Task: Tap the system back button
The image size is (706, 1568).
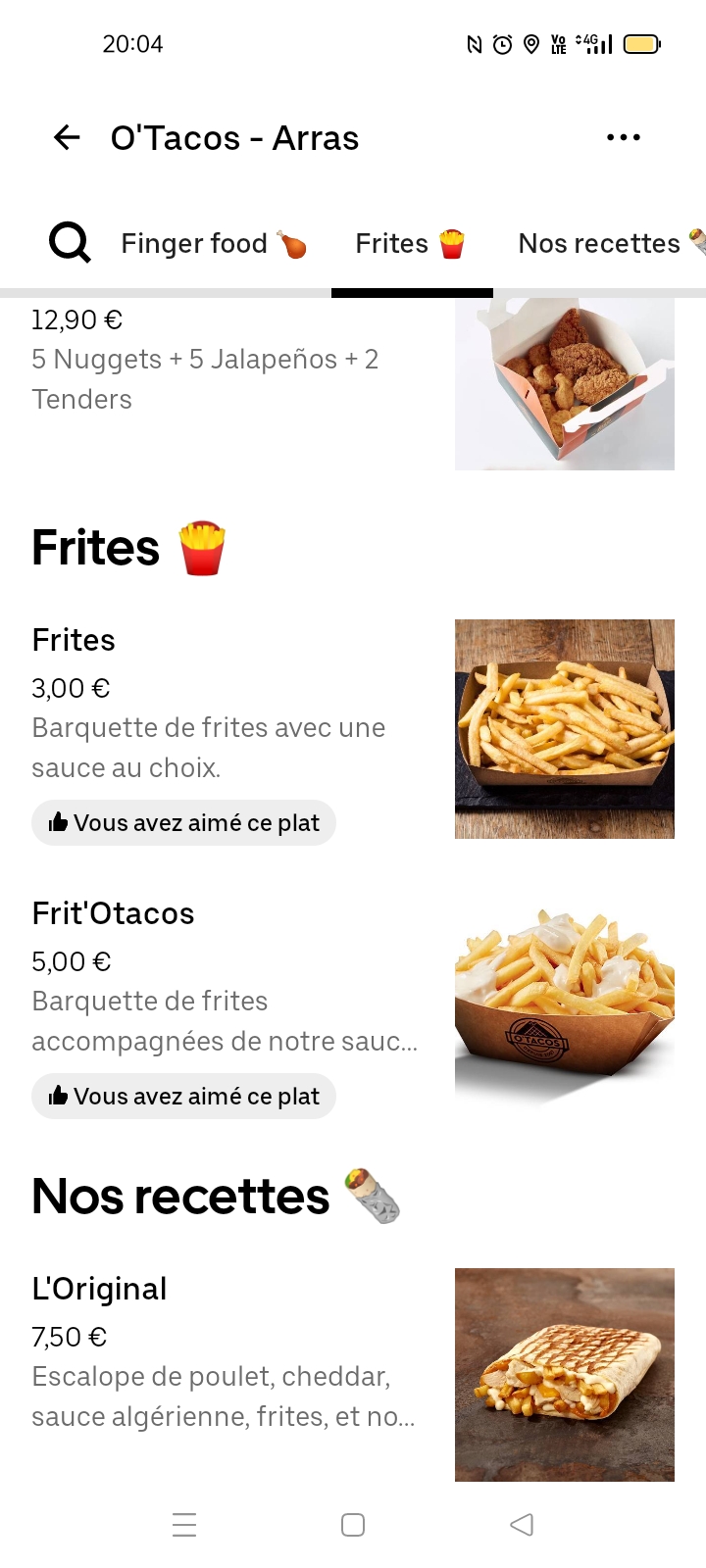Action: click(x=522, y=1524)
